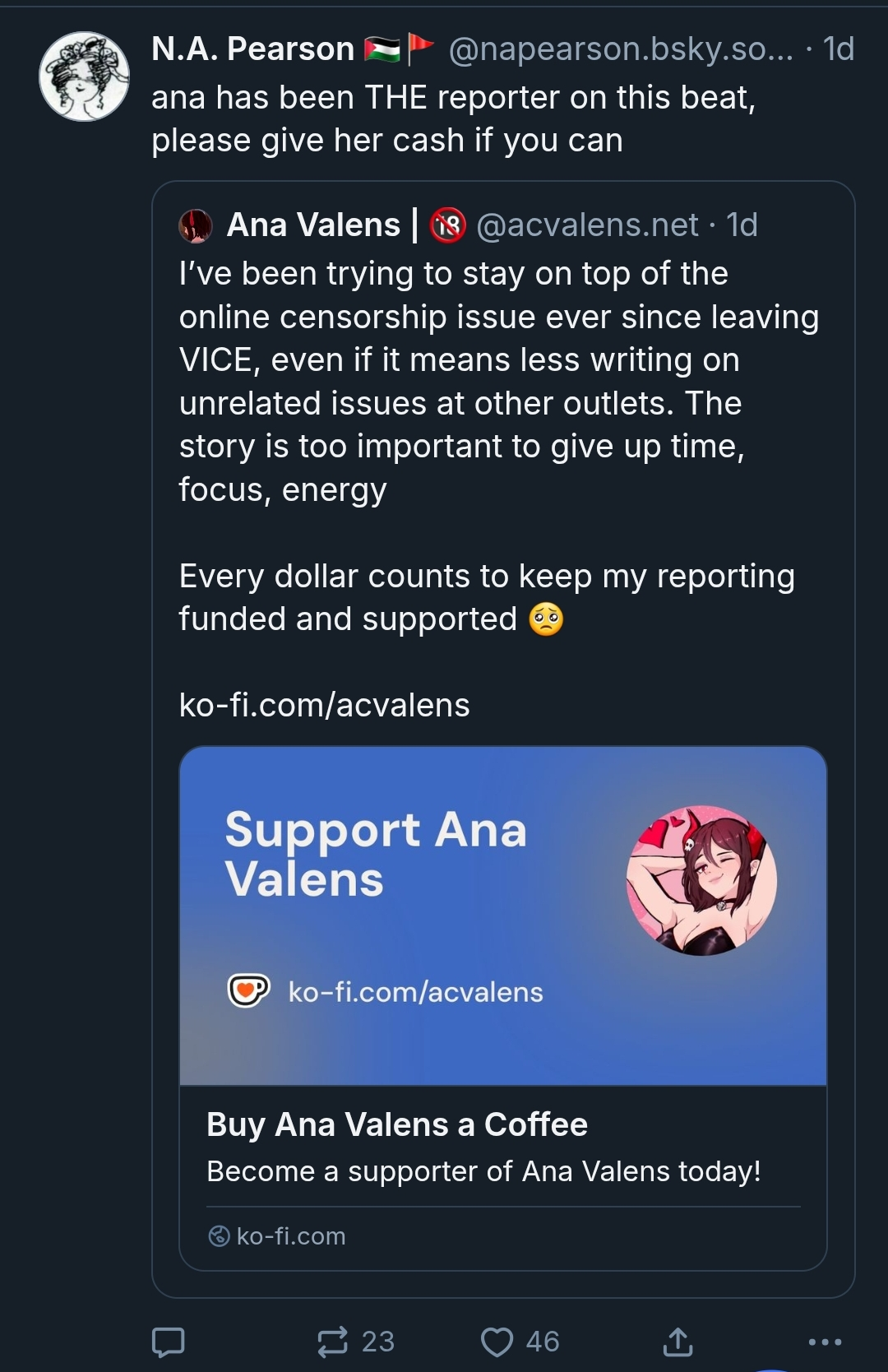Repost N.A. Pearson's post
The image size is (888, 1372).
[333, 1342]
